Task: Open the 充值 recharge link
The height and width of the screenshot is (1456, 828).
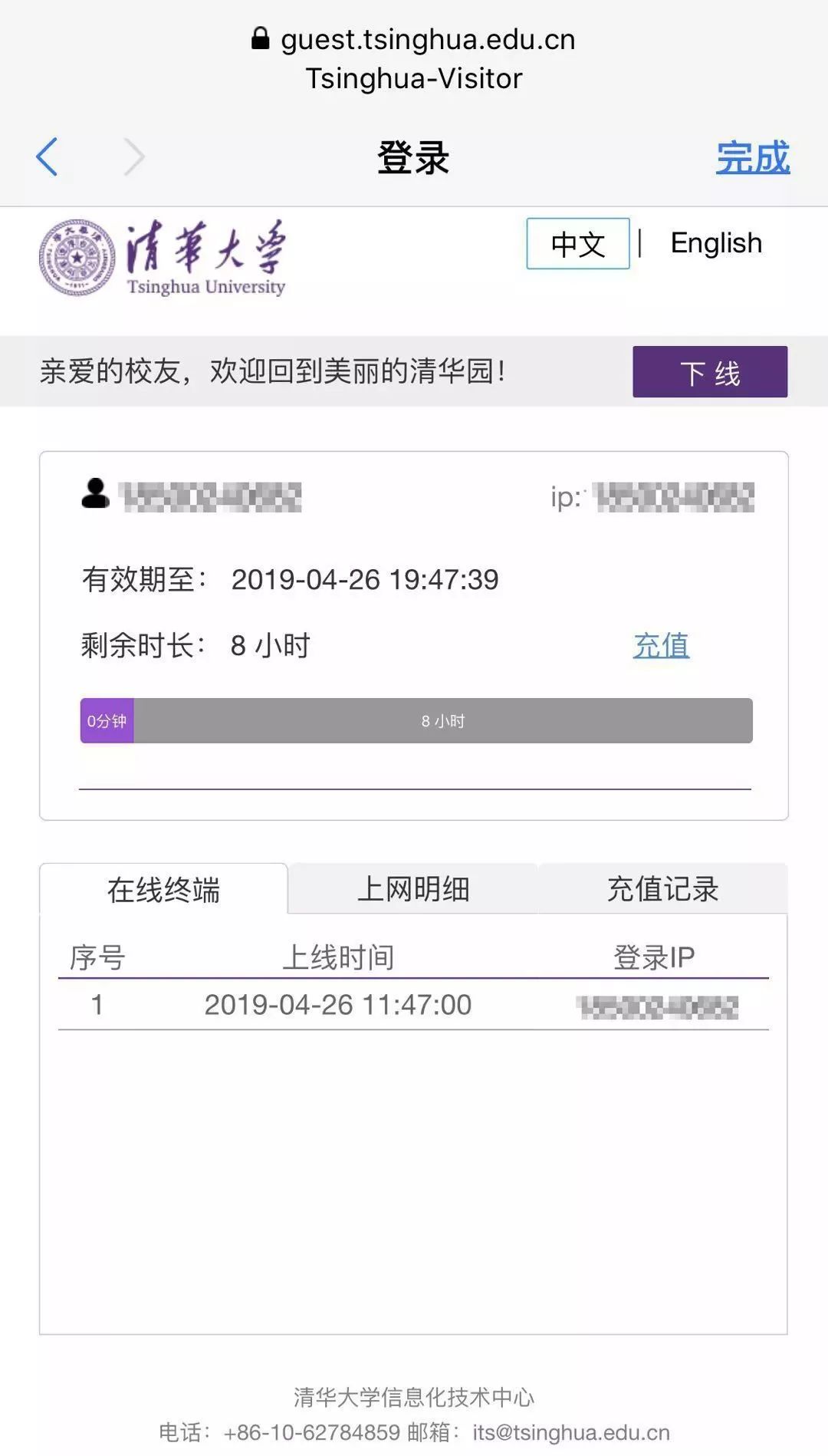Action: coord(661,645)
